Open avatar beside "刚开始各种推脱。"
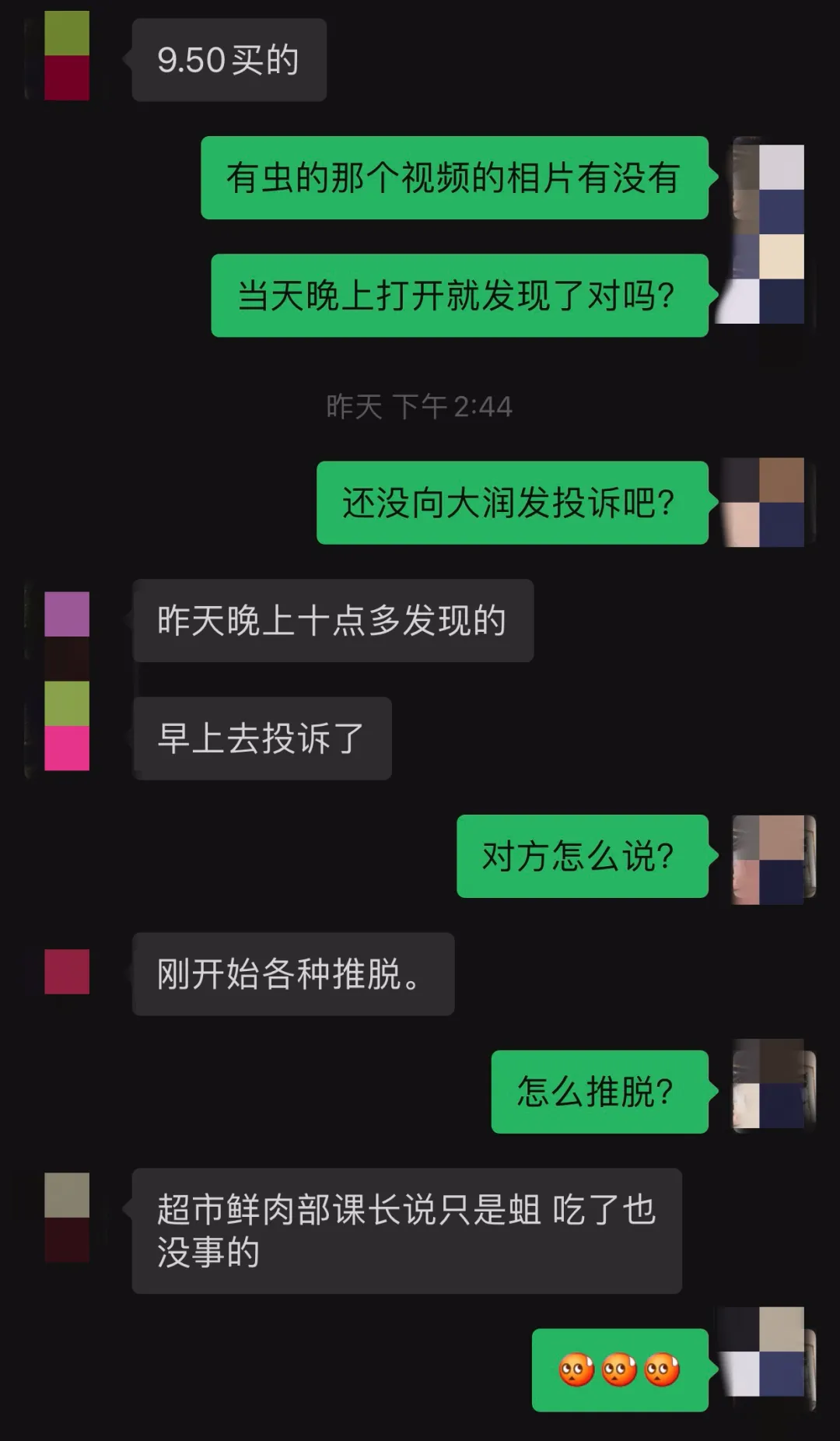 67,971
